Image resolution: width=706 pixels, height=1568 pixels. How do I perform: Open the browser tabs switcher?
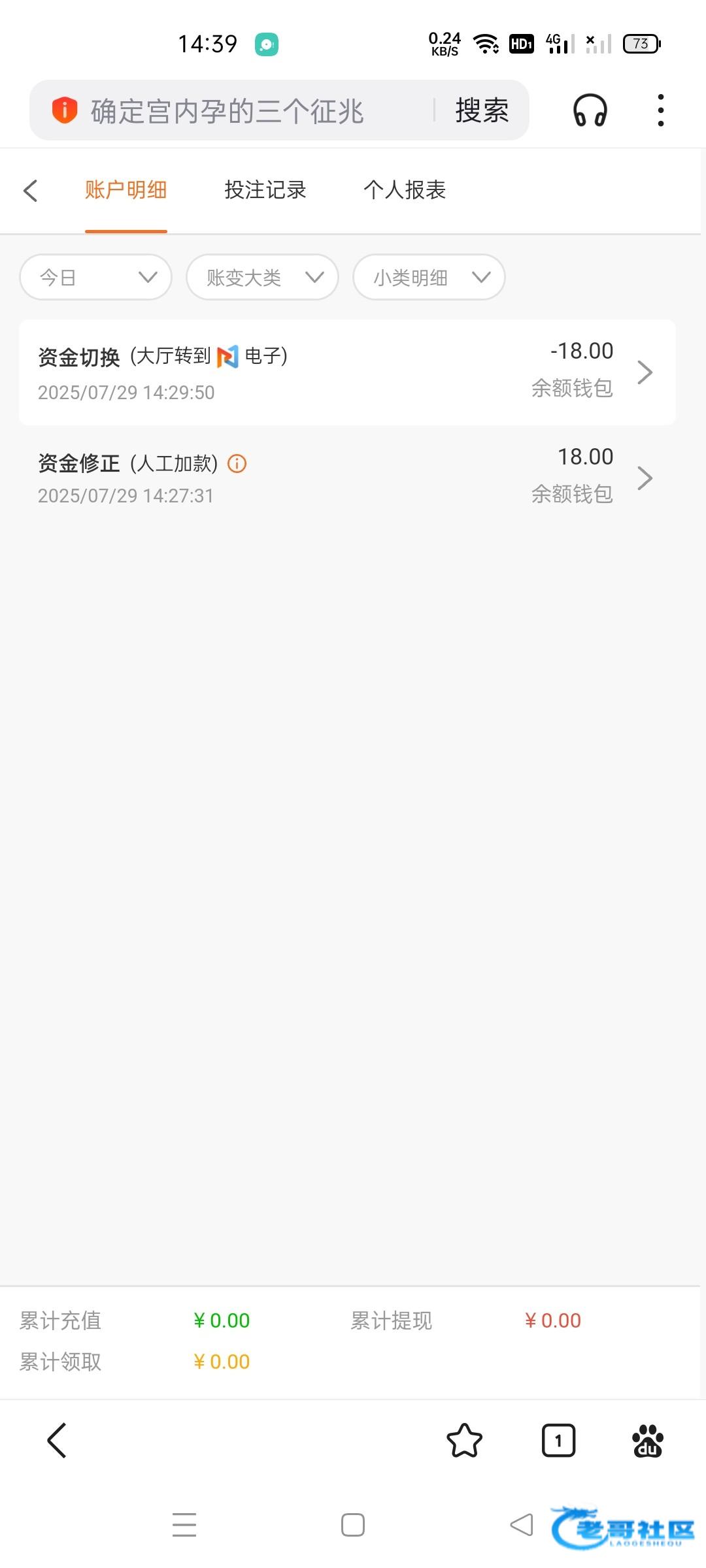pyautogui.click(x=558, y=1440)
